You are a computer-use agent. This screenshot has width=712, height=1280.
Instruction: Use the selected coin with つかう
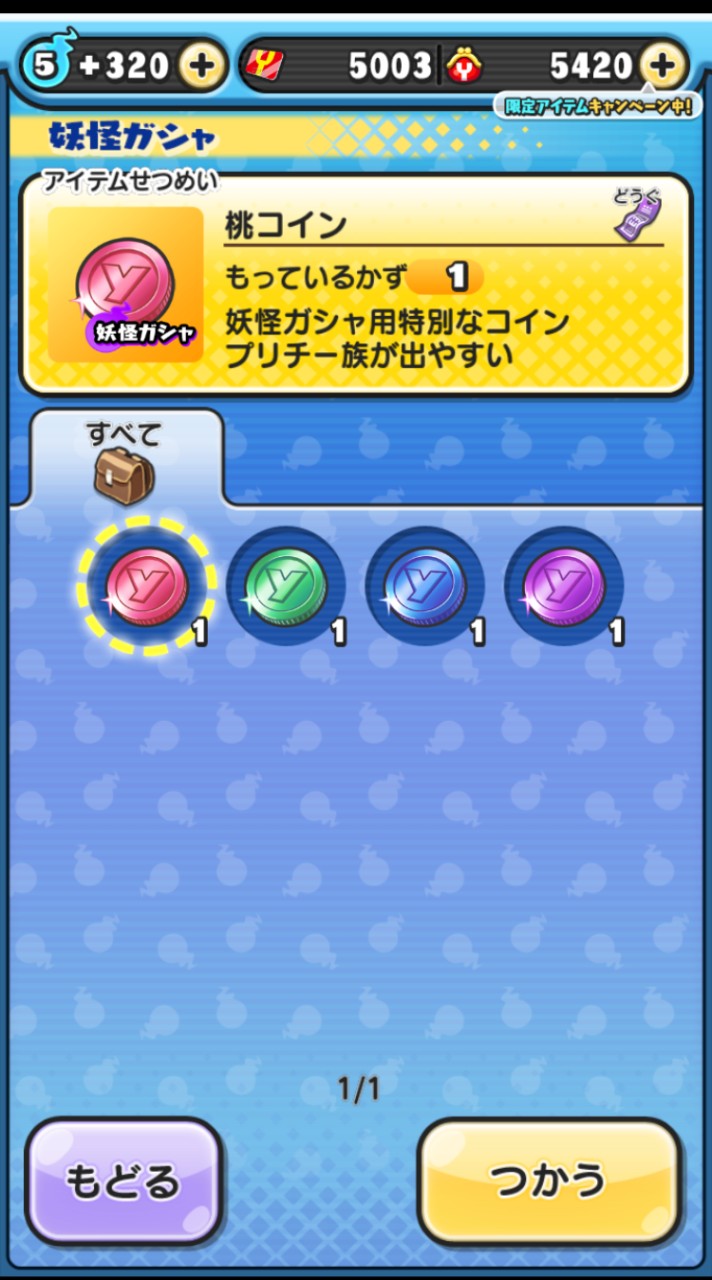point(549,1181)
